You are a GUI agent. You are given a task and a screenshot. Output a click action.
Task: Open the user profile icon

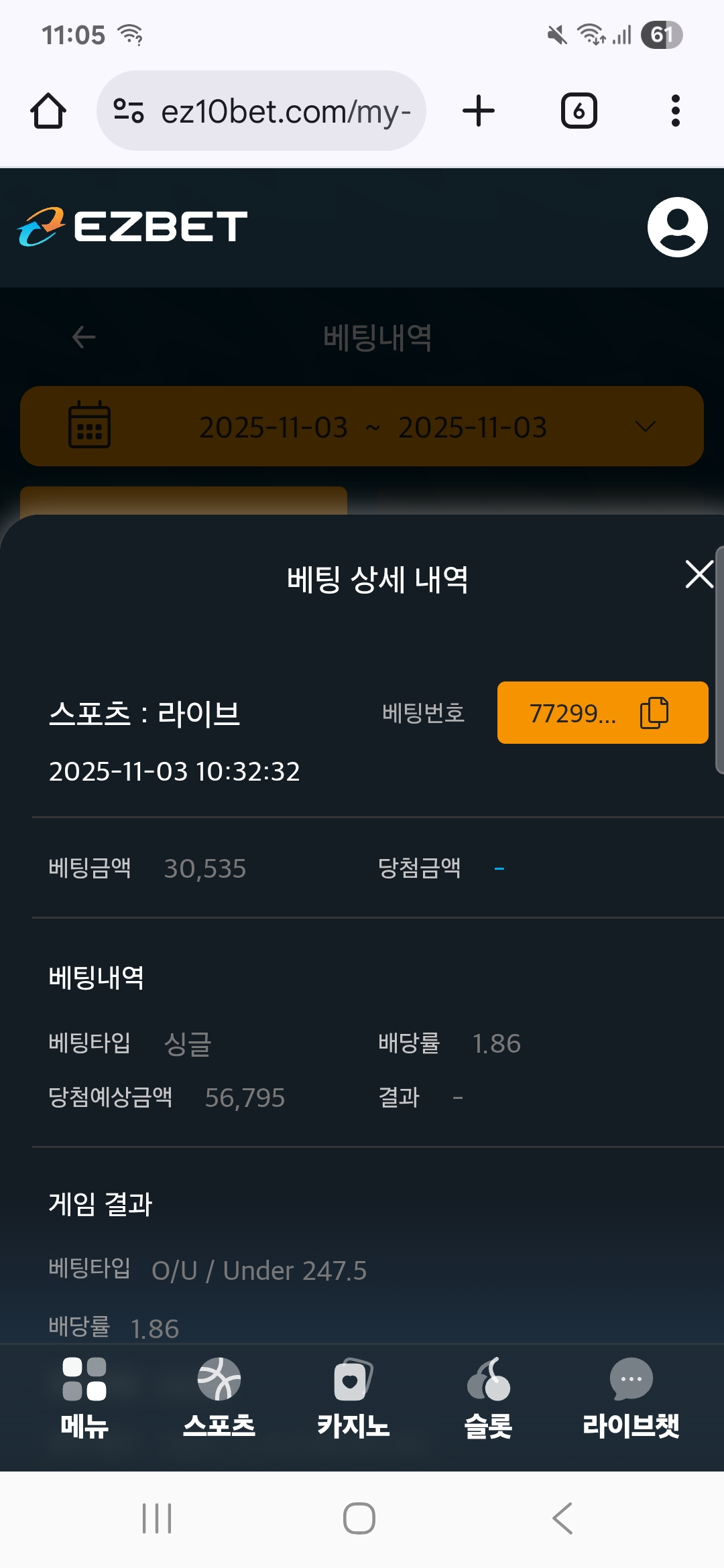click(677, 227)
